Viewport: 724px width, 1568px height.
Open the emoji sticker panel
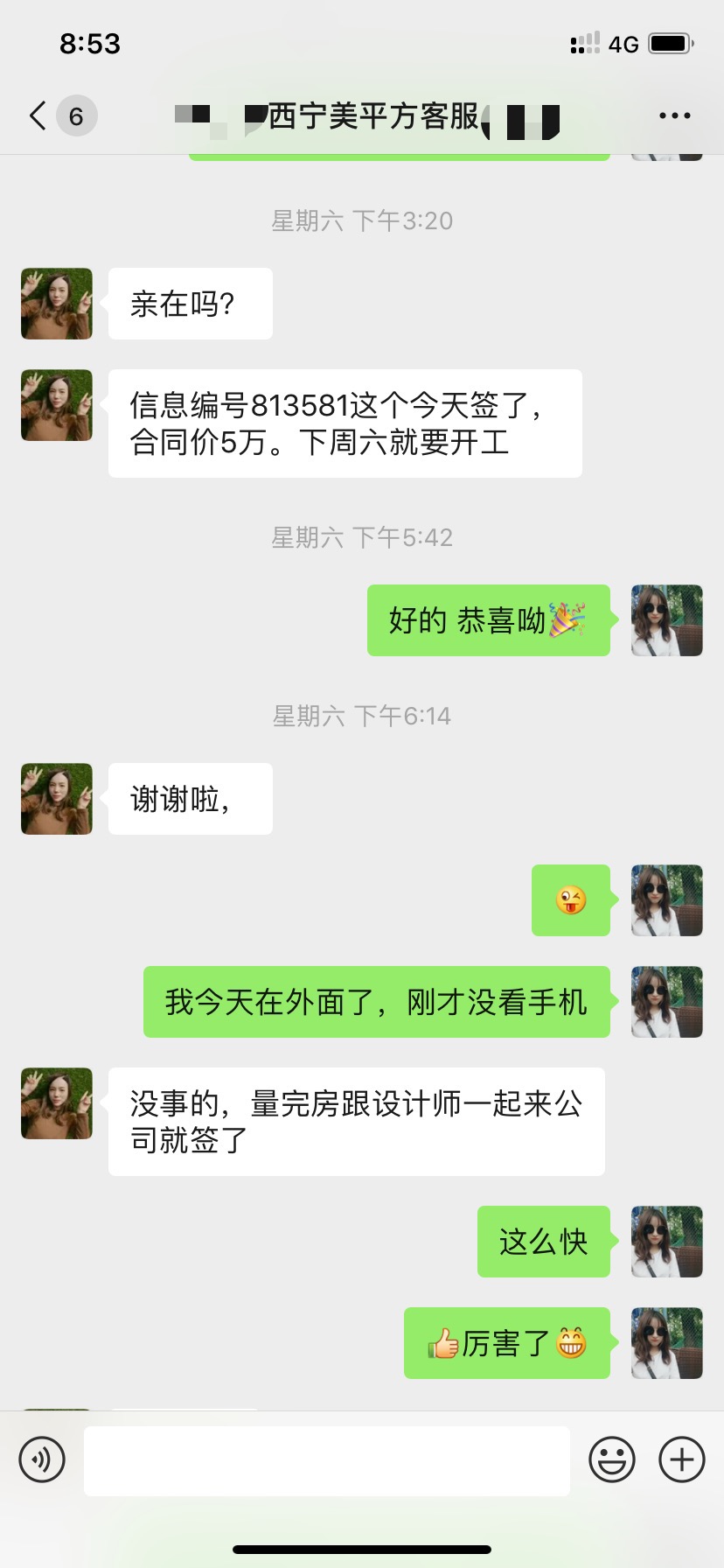pyautogui.click(x=612, y=1459)
